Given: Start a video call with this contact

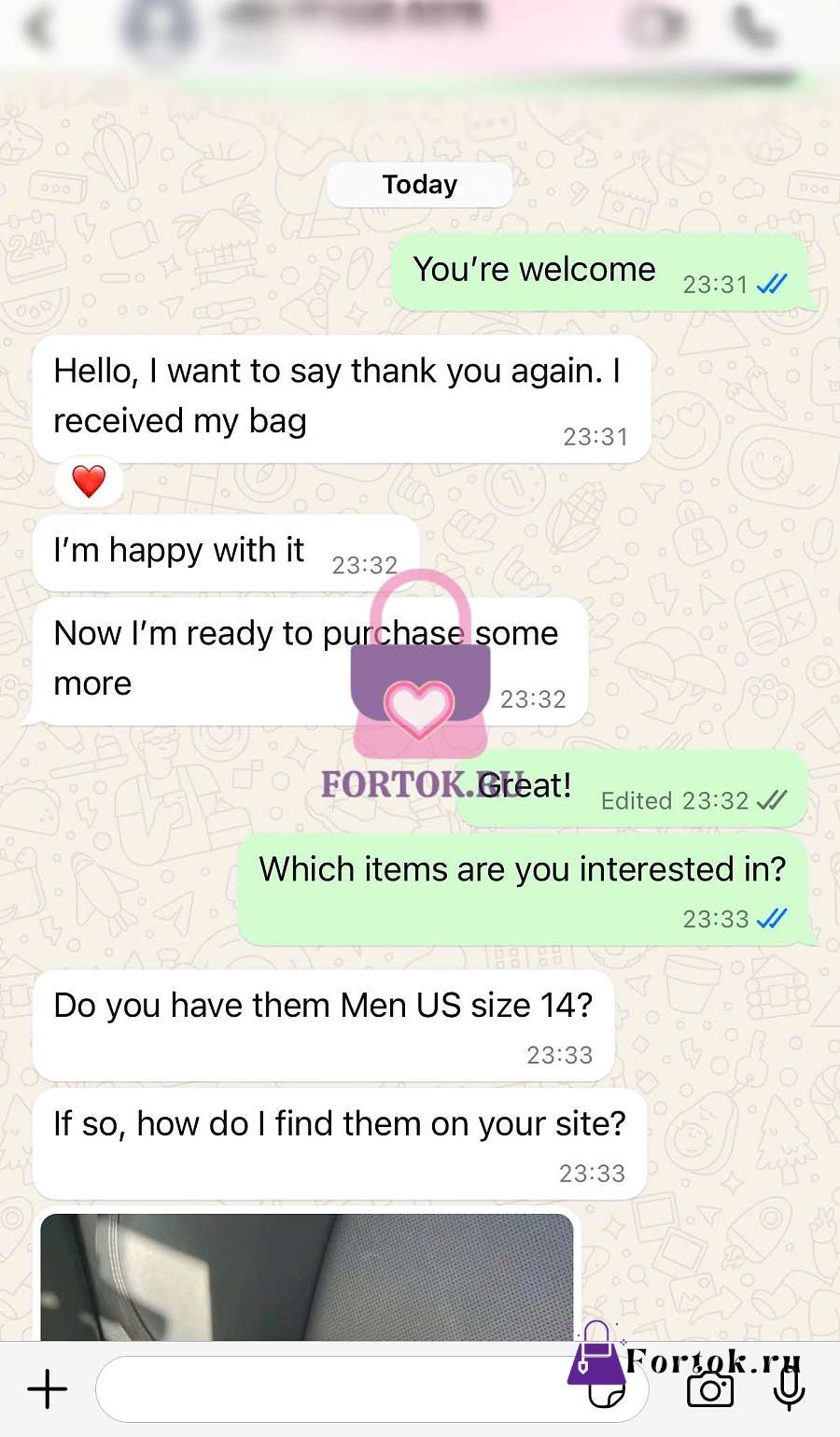Looking at the screenshot, I should [x=656, y=27].
